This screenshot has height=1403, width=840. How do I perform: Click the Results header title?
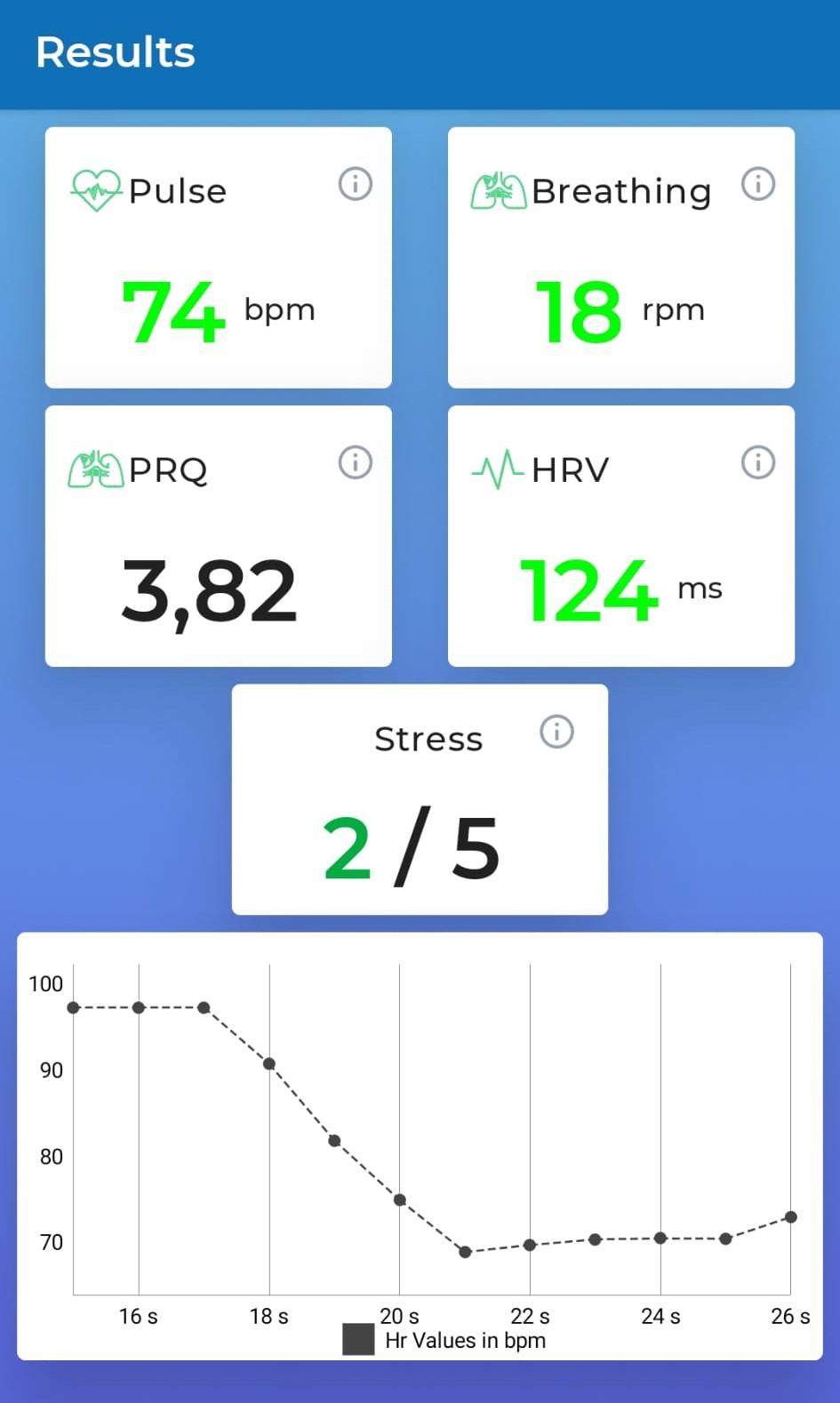click(x=115, y=52)
